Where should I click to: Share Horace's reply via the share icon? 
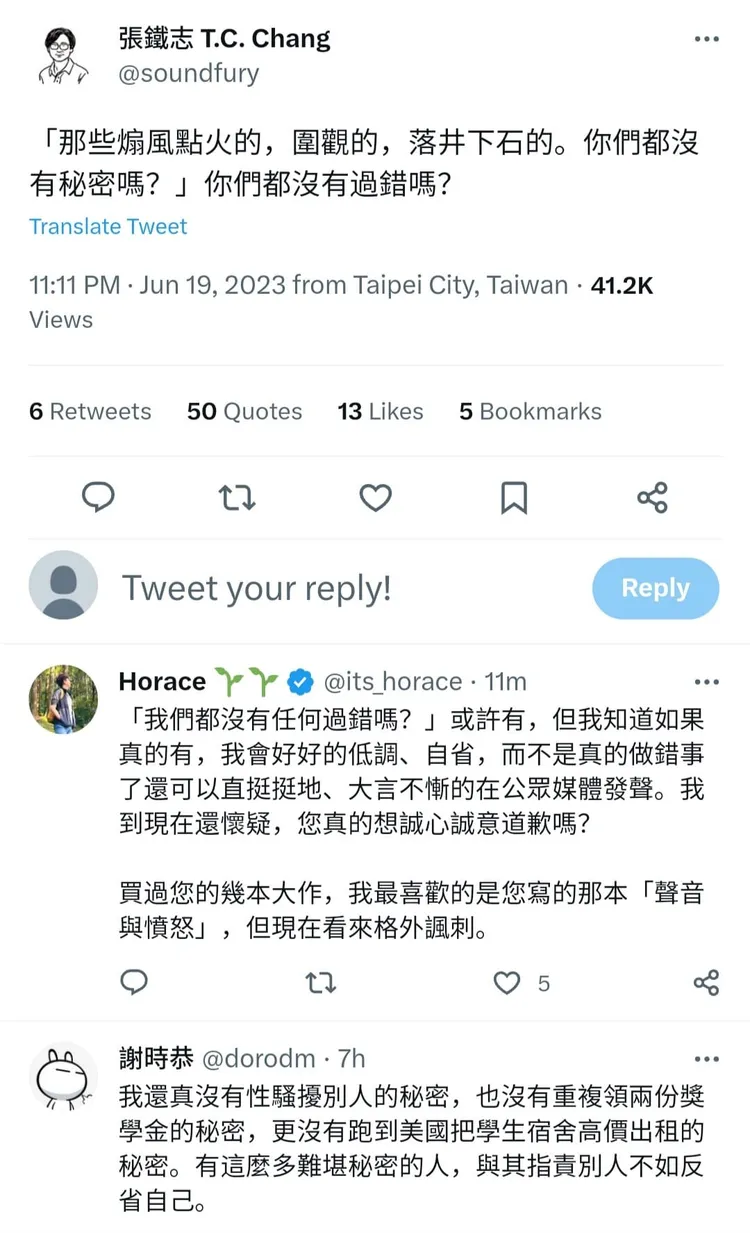705,983
